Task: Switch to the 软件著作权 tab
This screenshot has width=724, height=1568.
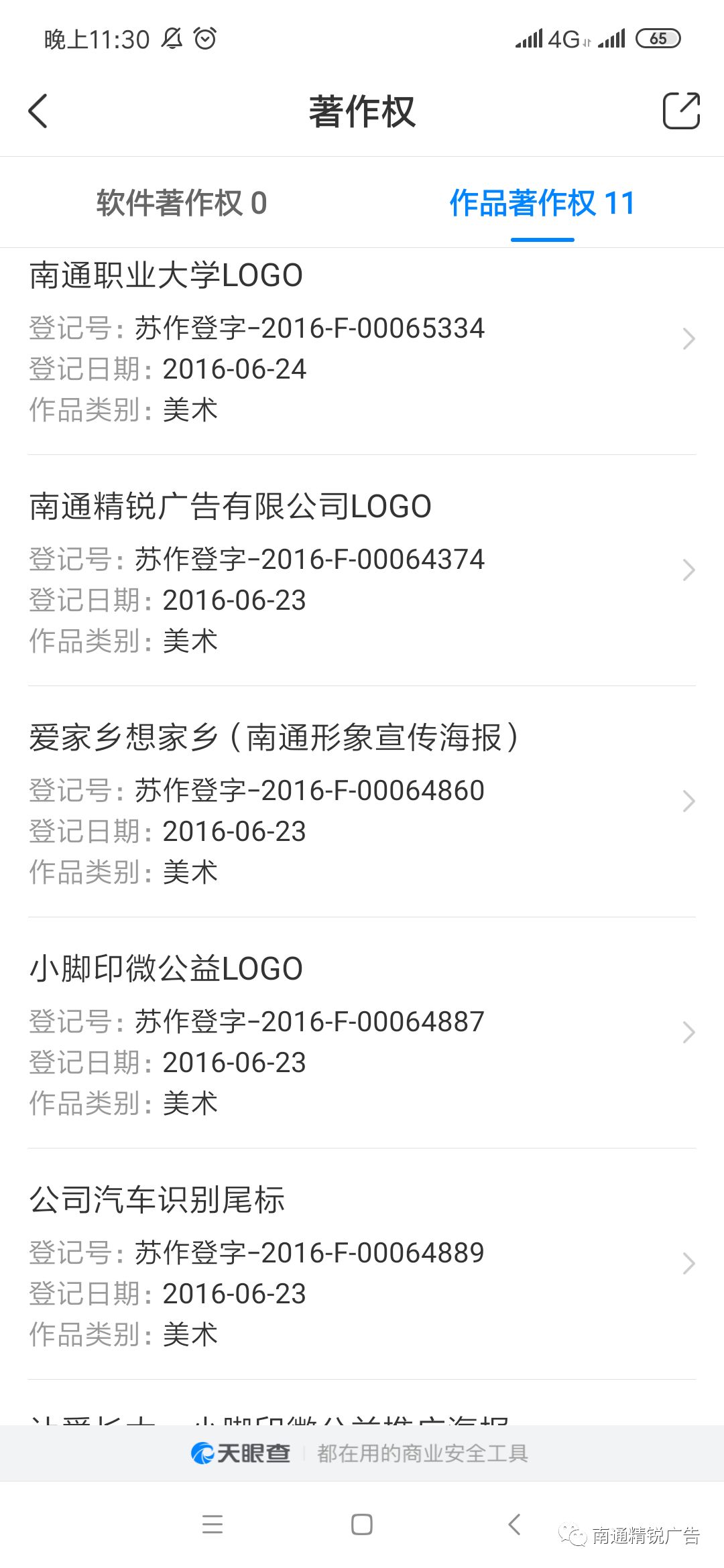Action: (x=182, y=203)
